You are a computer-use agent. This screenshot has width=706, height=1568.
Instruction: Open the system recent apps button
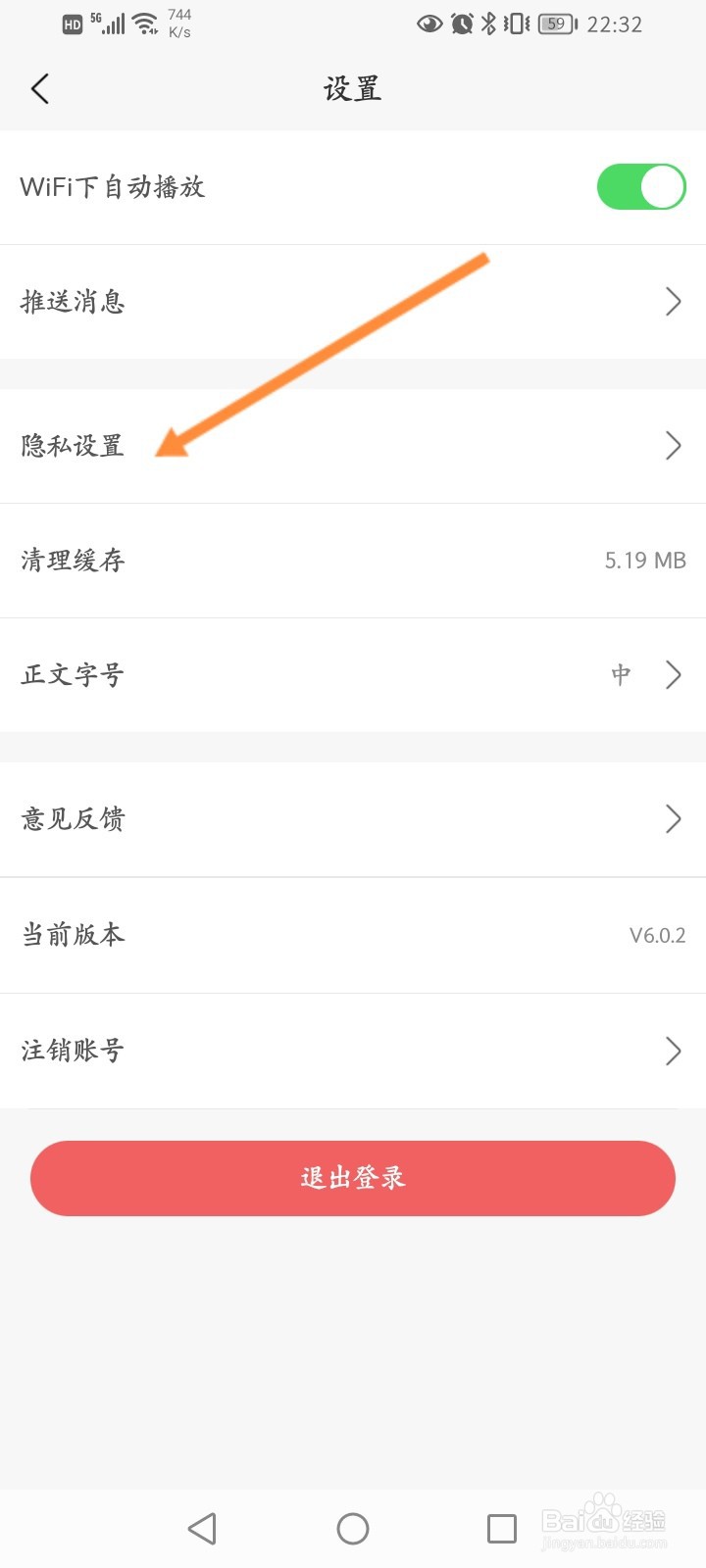(x=502, y=1529)
